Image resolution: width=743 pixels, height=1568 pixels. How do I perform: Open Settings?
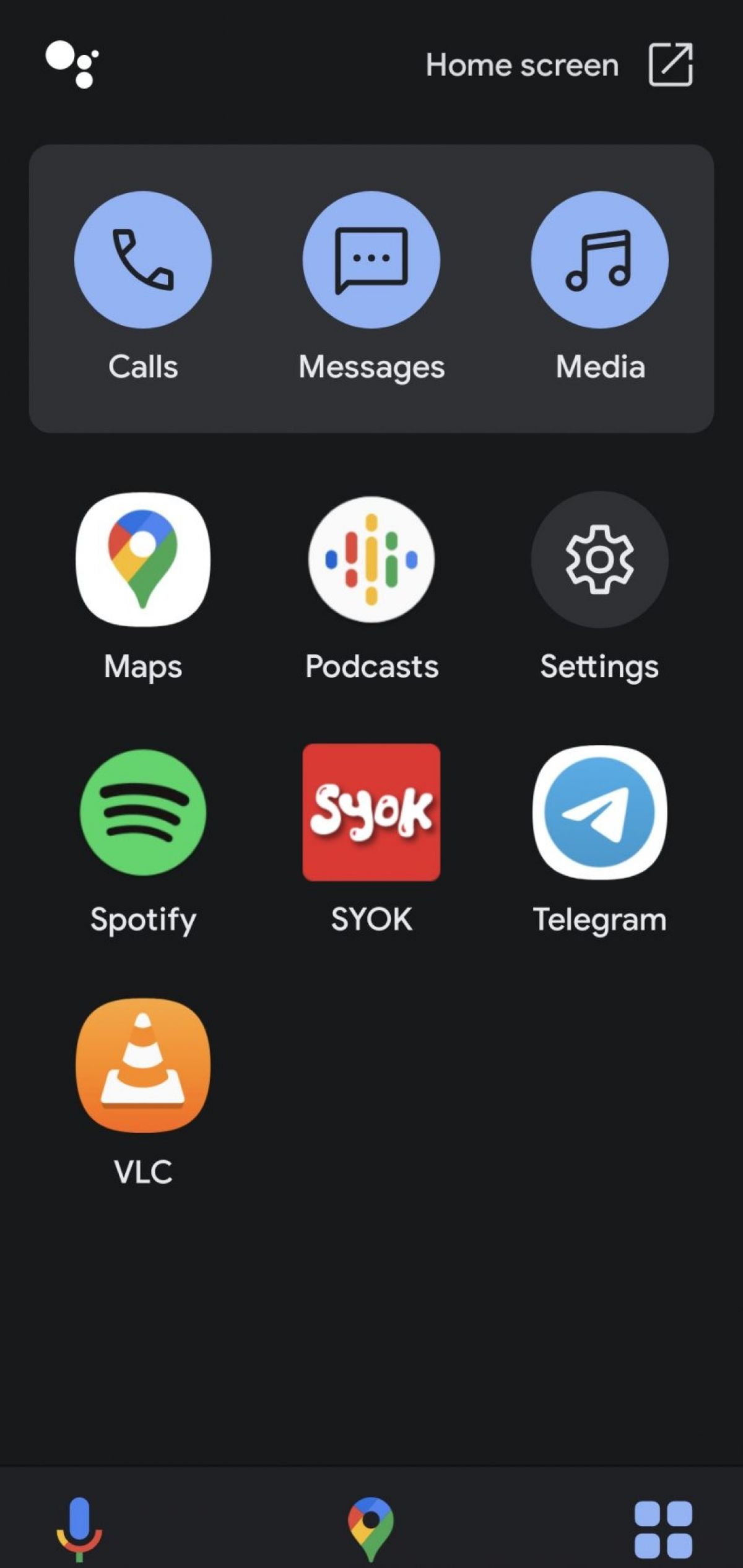click(x=599, y=559)
